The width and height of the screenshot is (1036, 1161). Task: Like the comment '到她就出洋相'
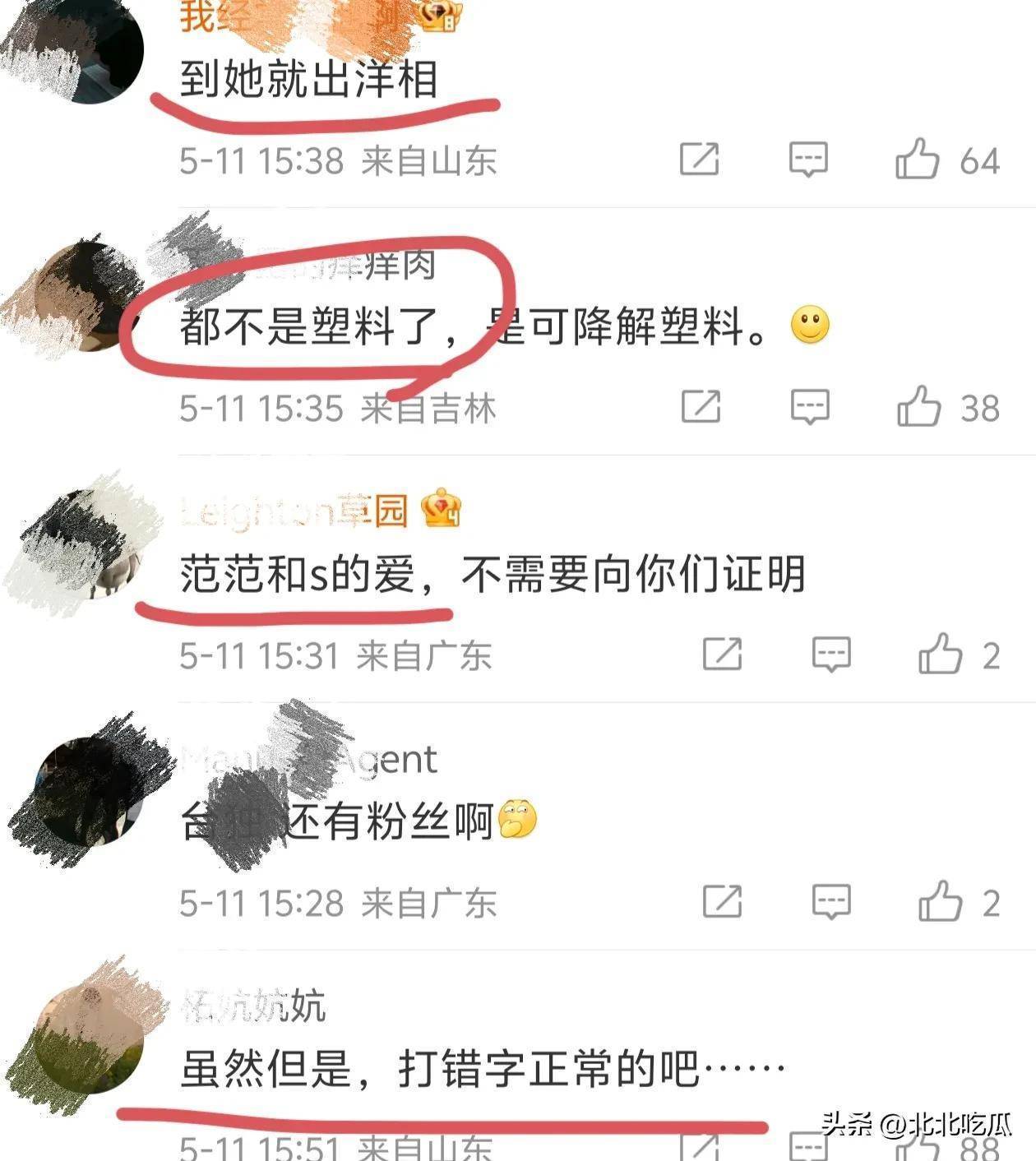918,159
